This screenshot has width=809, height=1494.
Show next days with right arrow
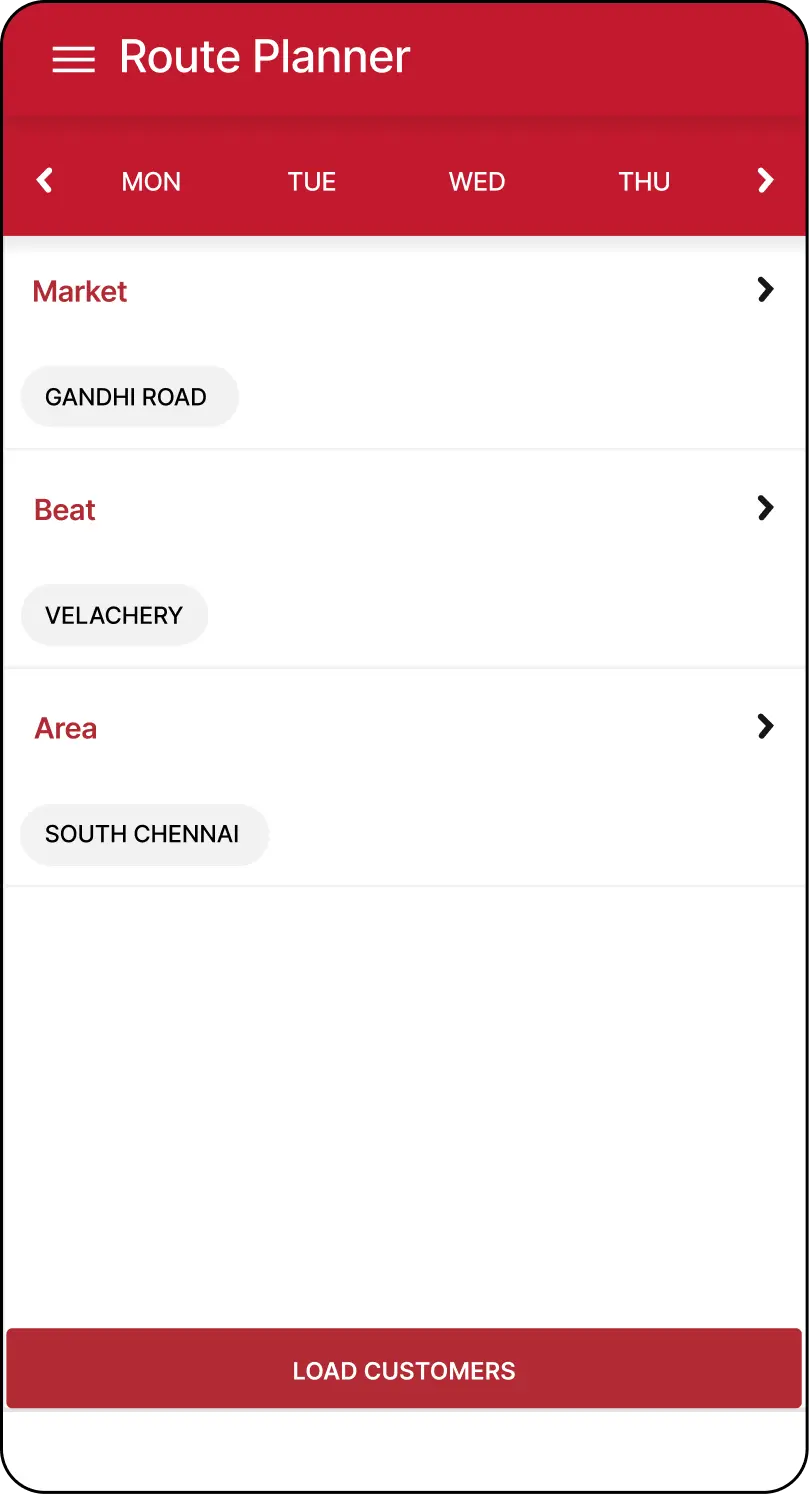[x=765, y=181]
